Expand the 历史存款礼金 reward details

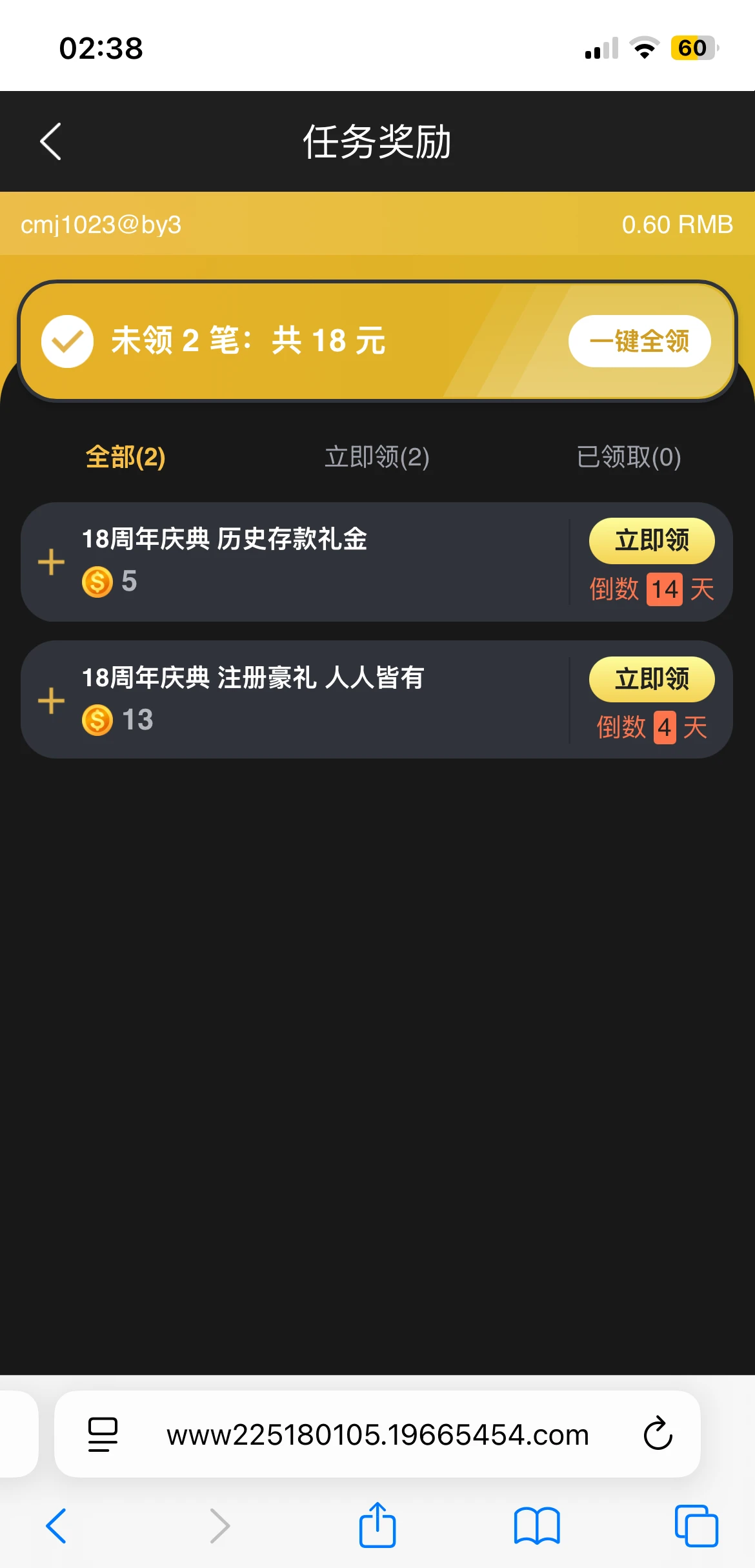[x=52, y=562]
